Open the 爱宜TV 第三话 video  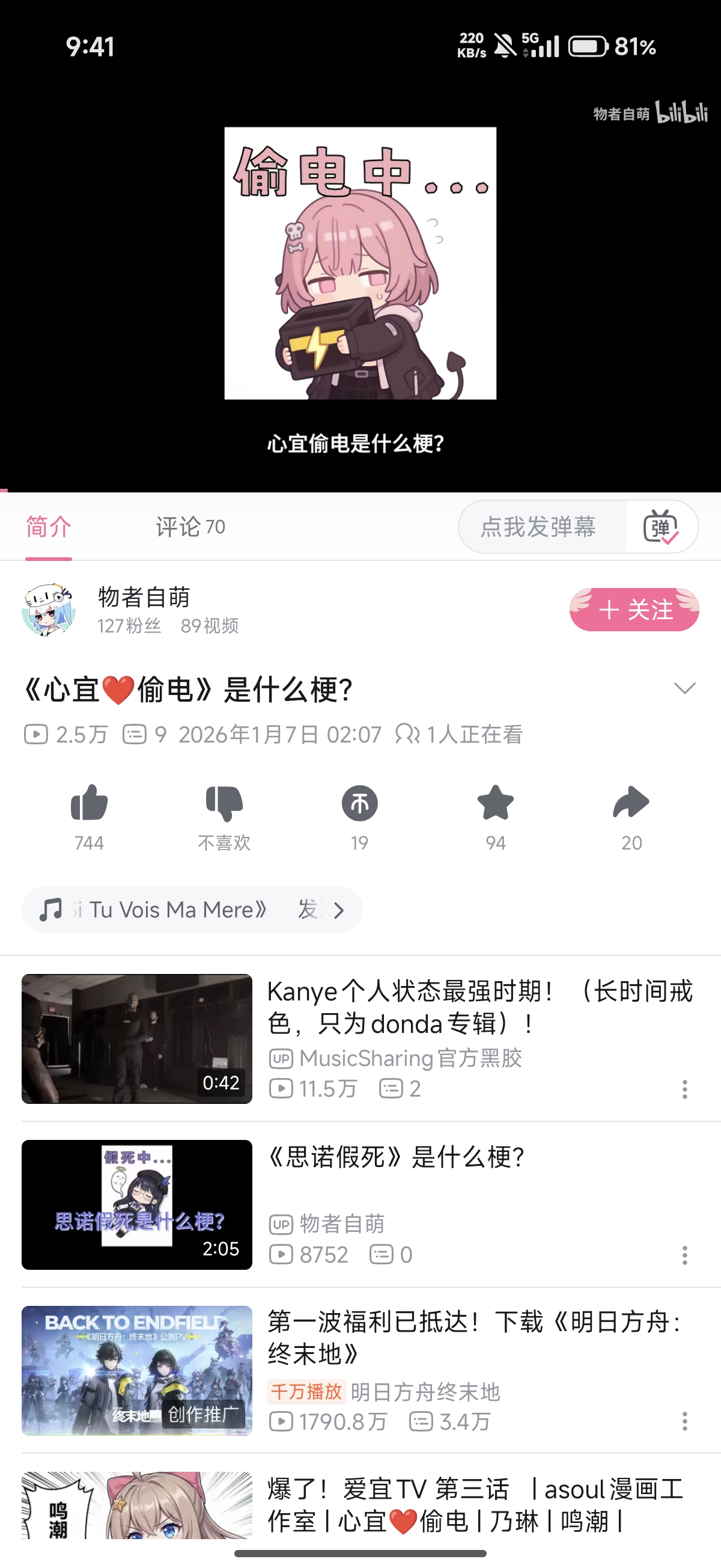click(475, 1505)
